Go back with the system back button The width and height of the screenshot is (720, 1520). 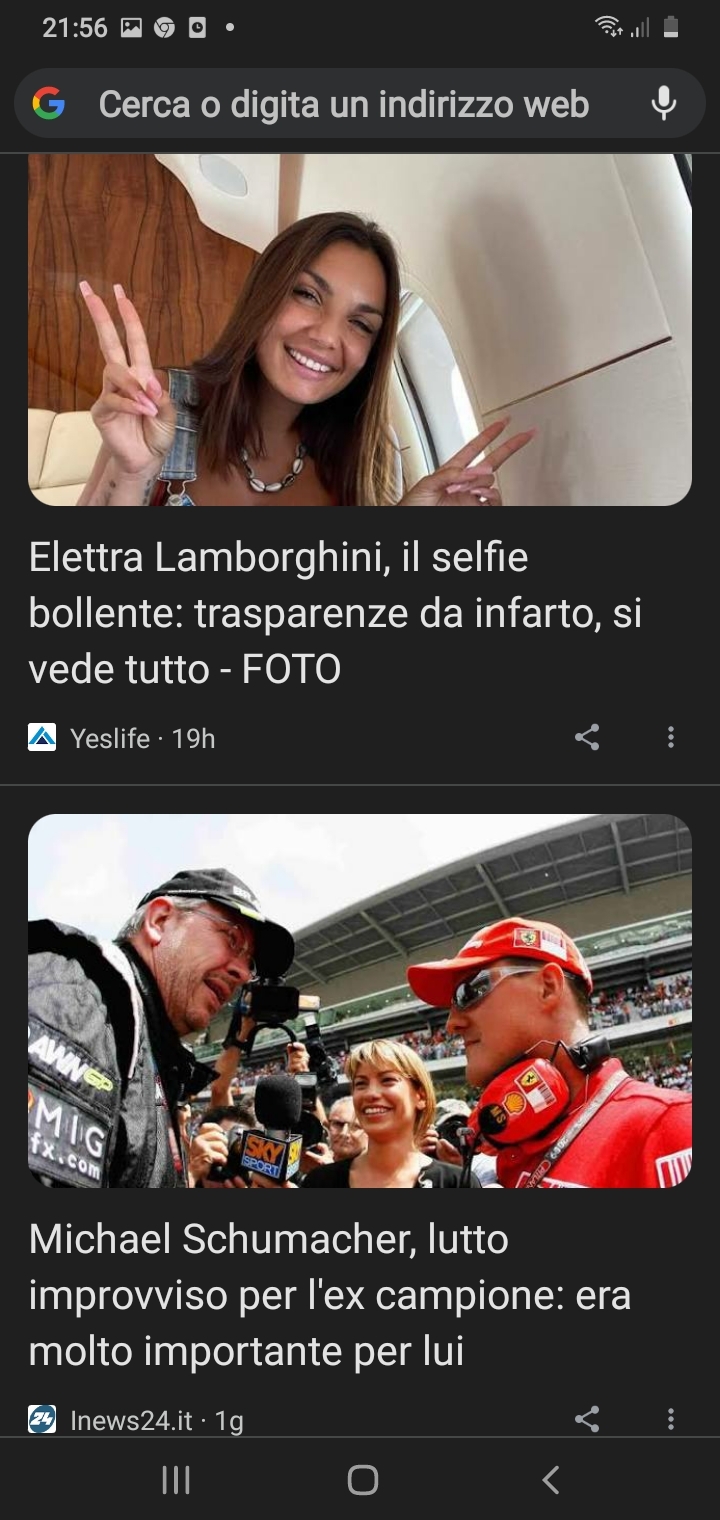550,1480
